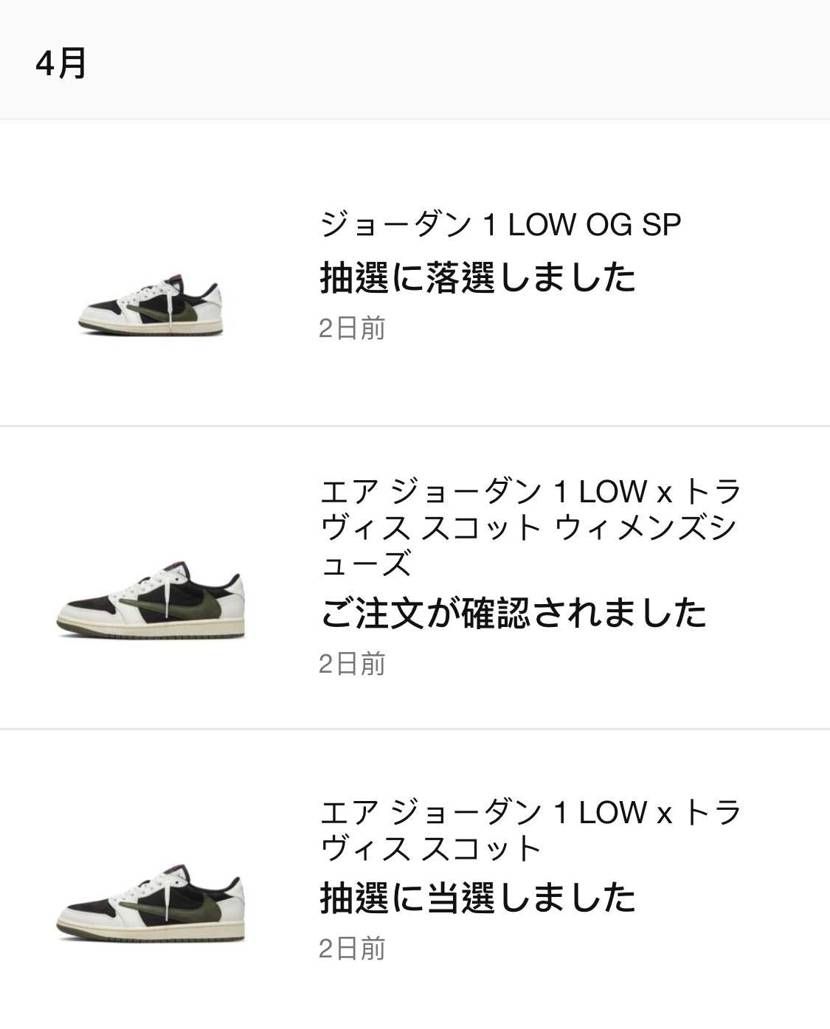Open the 抽選に落選しました lottery result notification

click(x=480, y=277)
